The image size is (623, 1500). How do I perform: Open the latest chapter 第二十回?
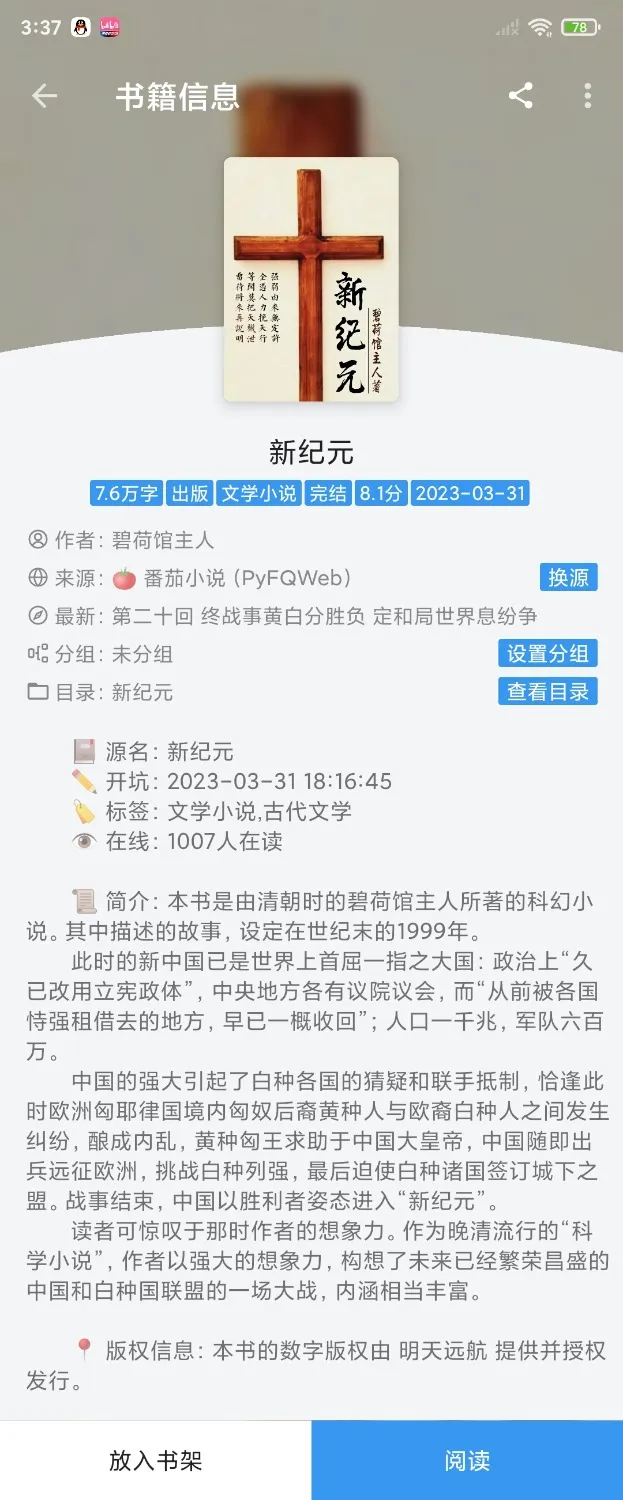point(324,615)
